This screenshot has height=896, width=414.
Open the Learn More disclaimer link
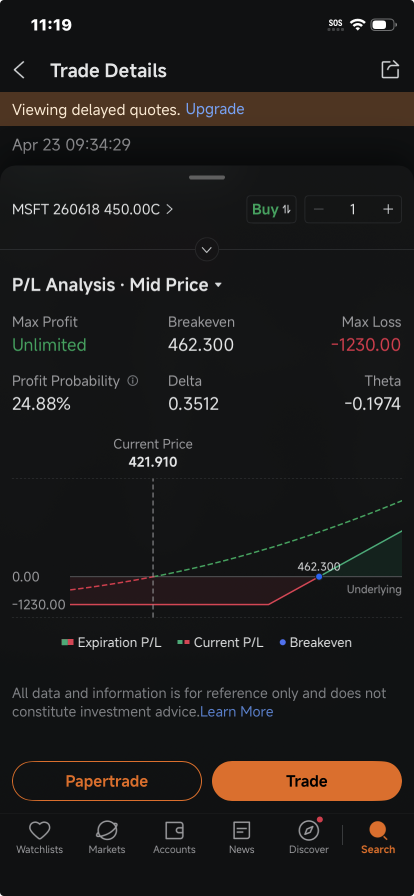click(237, 712)
